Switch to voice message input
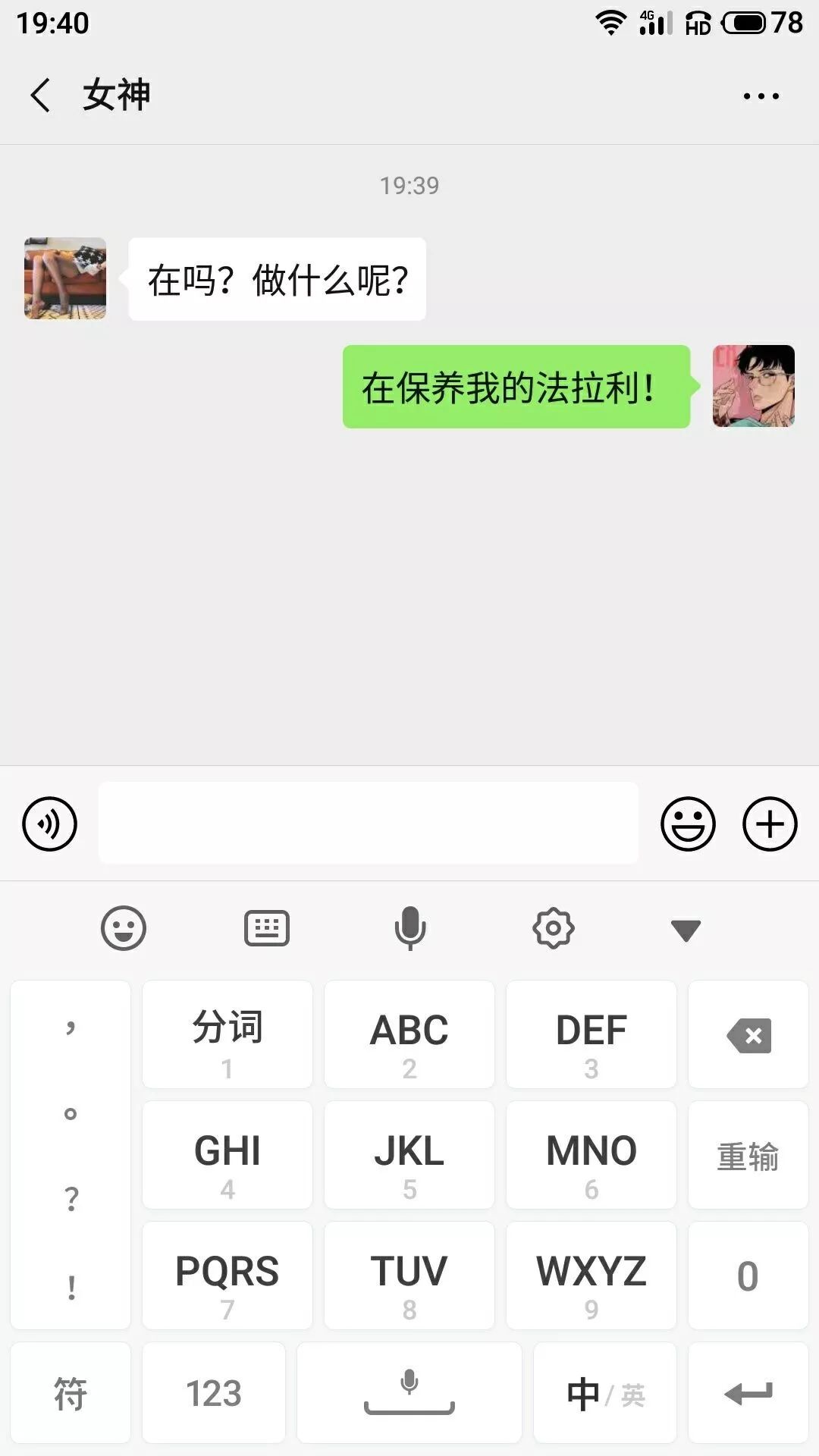 point(50,824)
